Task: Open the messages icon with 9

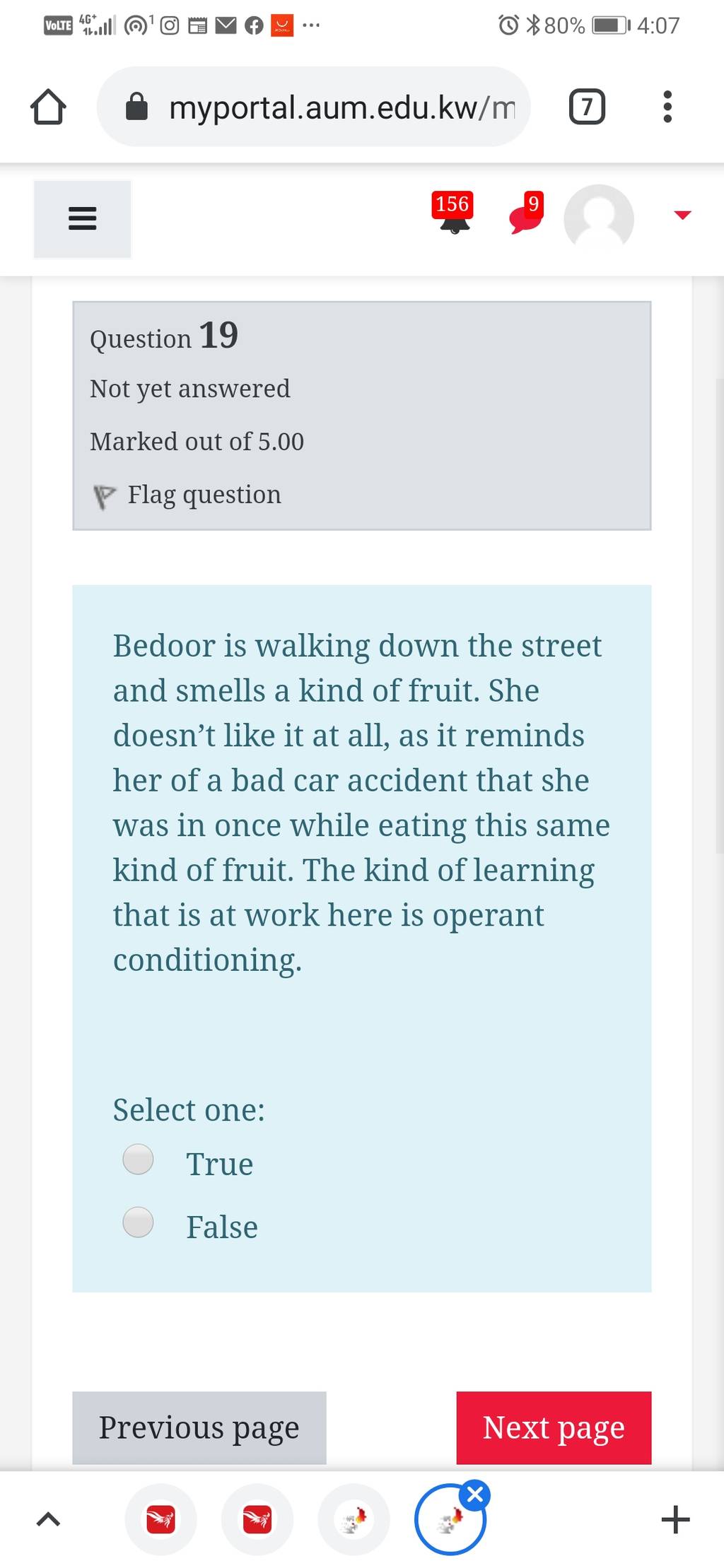Action: click(527, 213)
